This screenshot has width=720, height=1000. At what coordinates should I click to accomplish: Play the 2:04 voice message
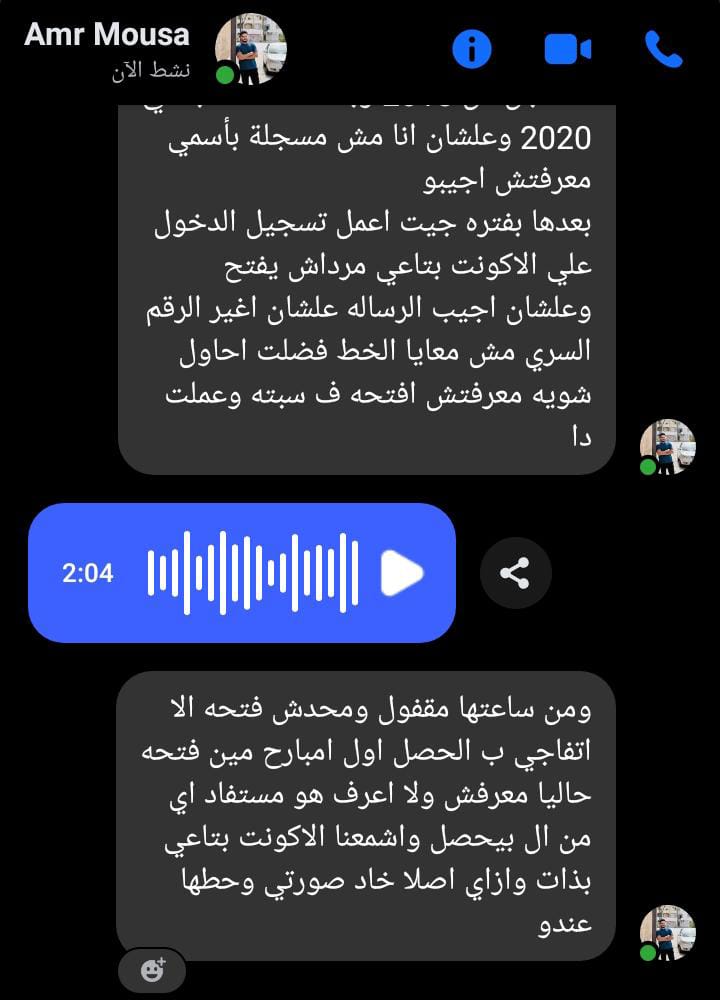402,572
